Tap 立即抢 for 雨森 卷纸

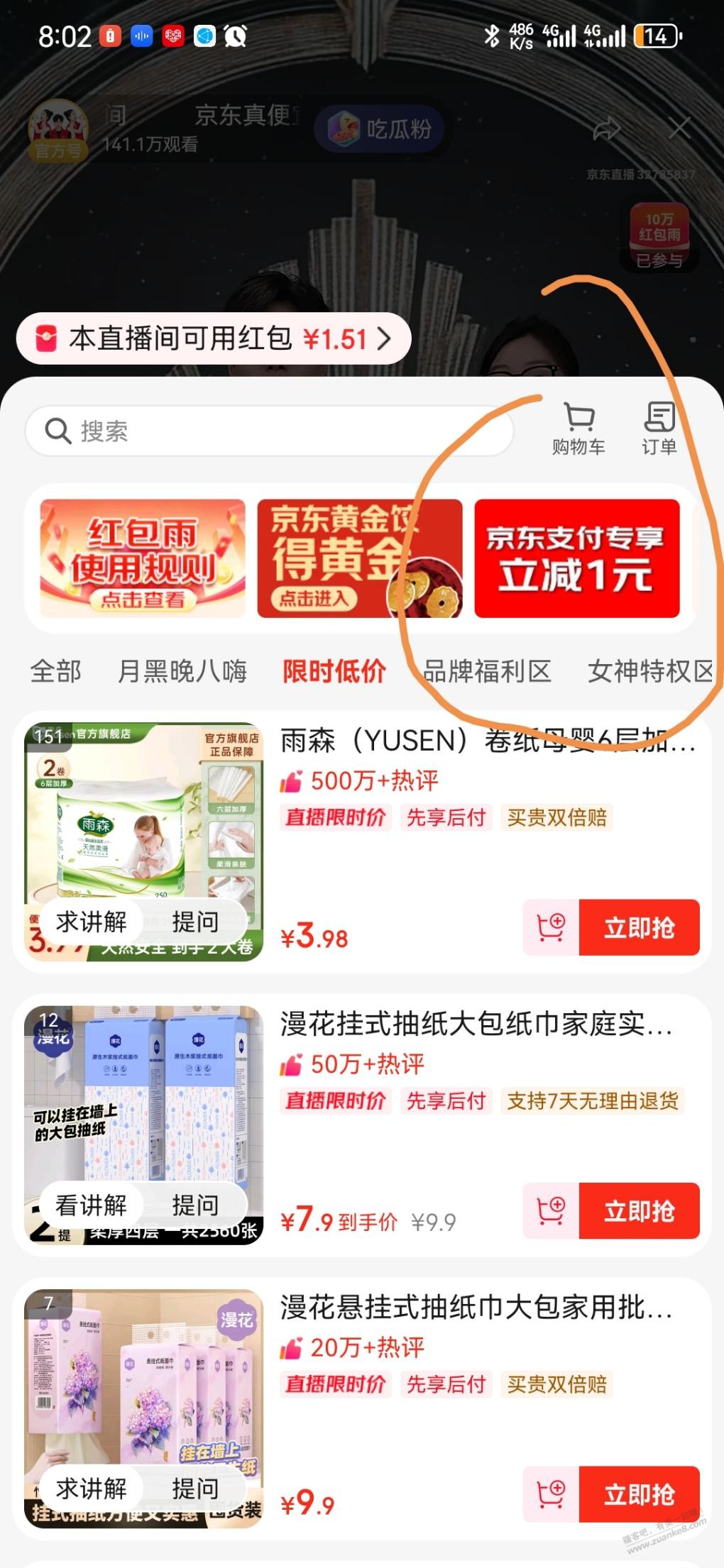coord(639,927)
